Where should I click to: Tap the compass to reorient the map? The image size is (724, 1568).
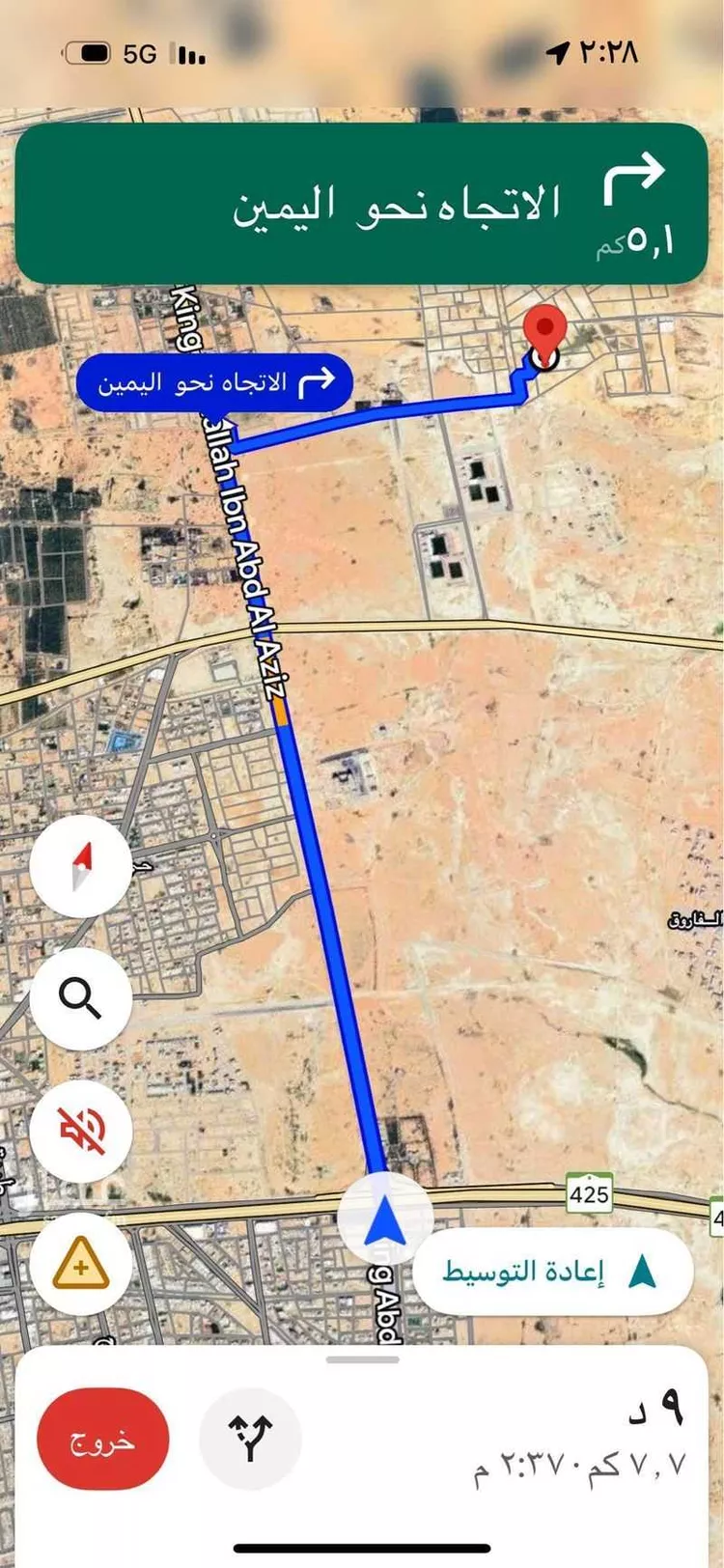click(x=81, y=866)
